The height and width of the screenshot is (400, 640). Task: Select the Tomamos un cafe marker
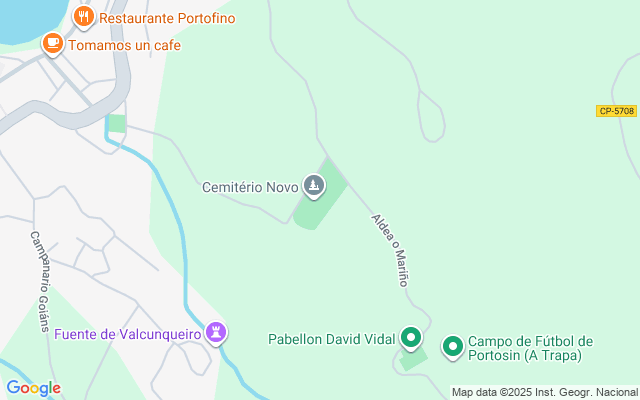tap(53, 44)
